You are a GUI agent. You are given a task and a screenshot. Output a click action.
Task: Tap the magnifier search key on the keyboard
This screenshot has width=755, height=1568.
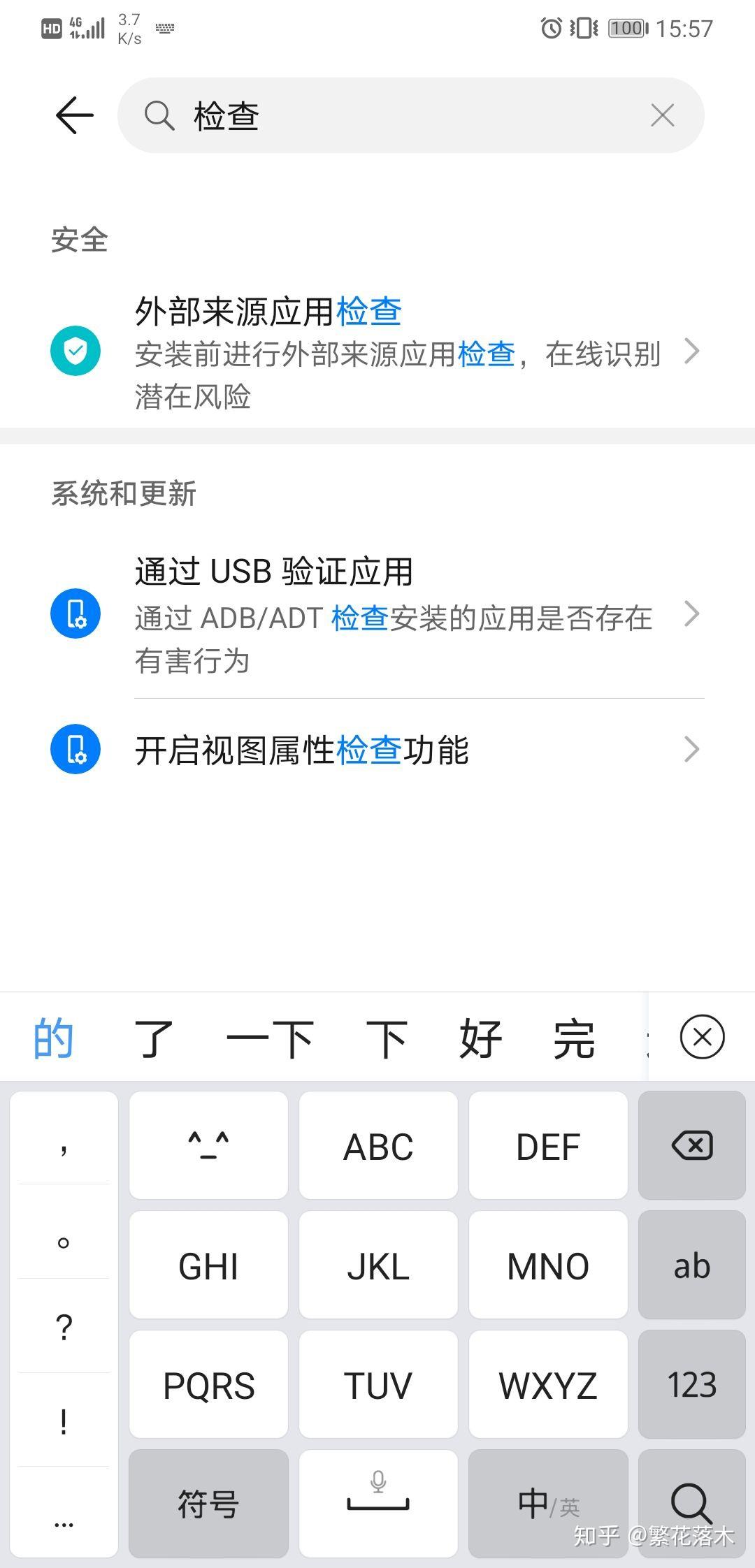click(x=691, y=1504)
